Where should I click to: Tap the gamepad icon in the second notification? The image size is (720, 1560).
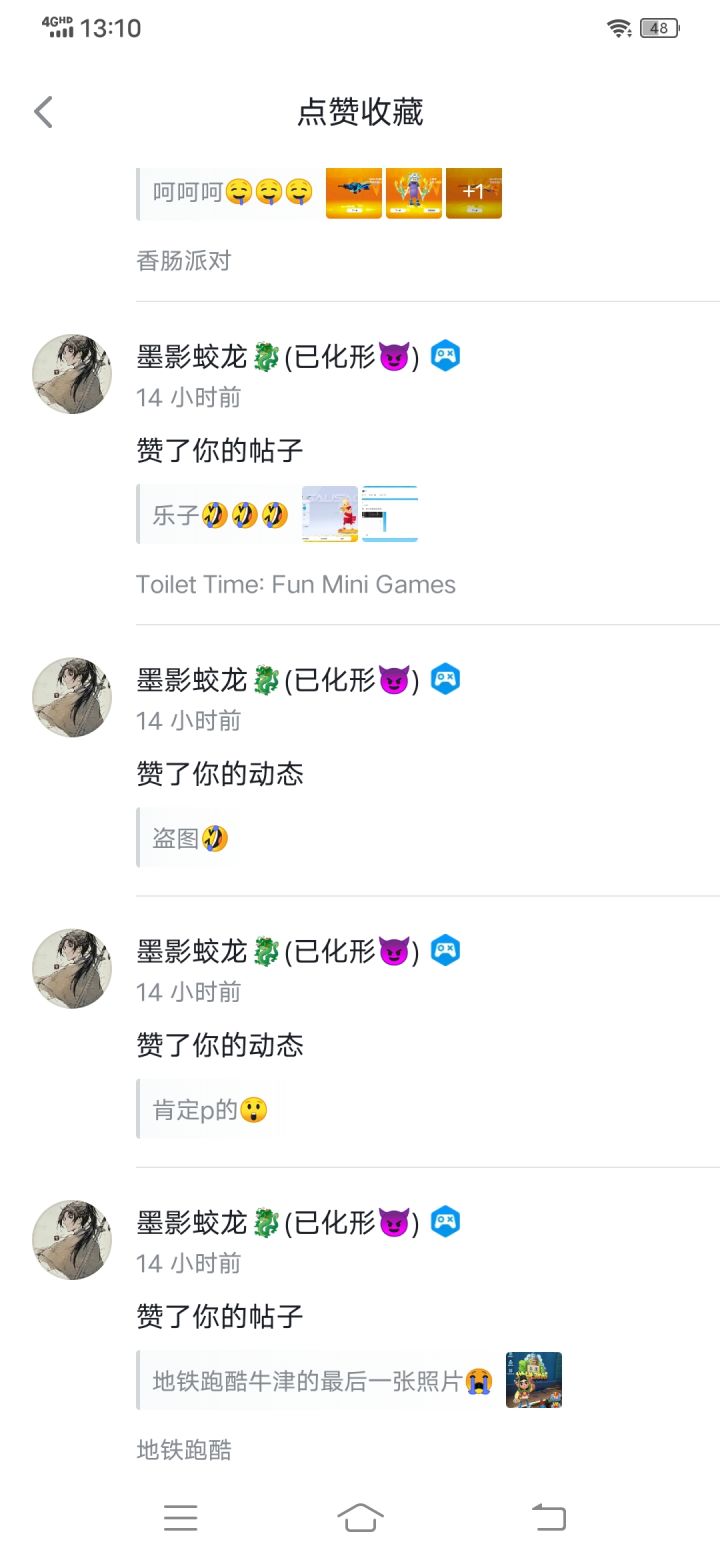click(445, 678)
